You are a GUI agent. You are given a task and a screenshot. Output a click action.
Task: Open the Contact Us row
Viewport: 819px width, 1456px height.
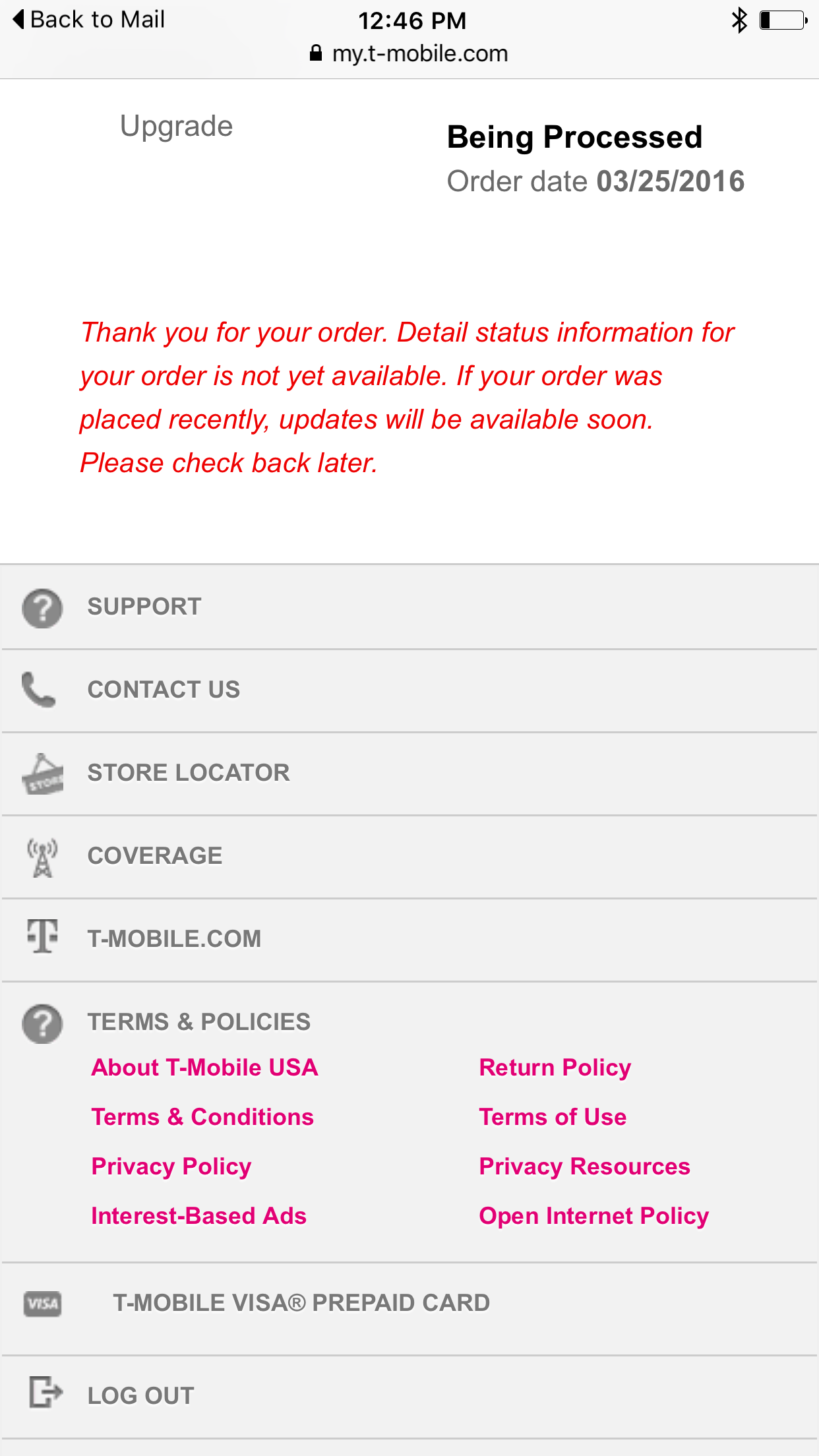[409, 690]
